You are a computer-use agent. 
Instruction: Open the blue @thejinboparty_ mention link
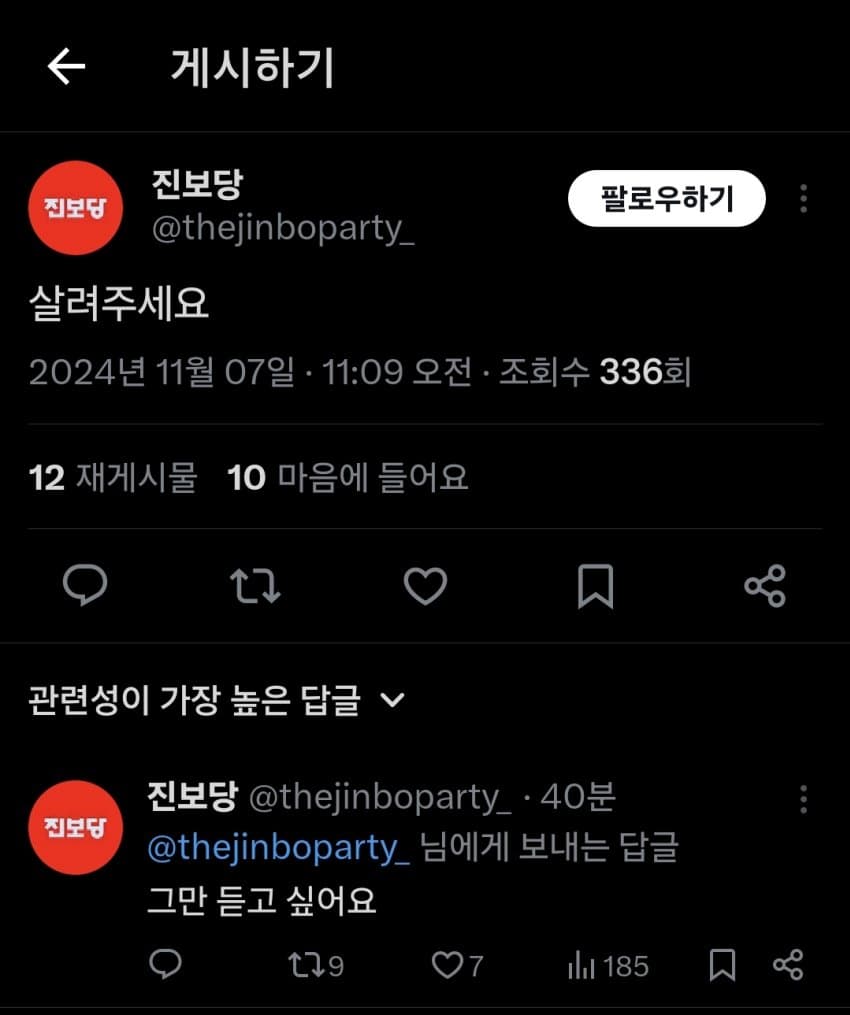[278, 847]
